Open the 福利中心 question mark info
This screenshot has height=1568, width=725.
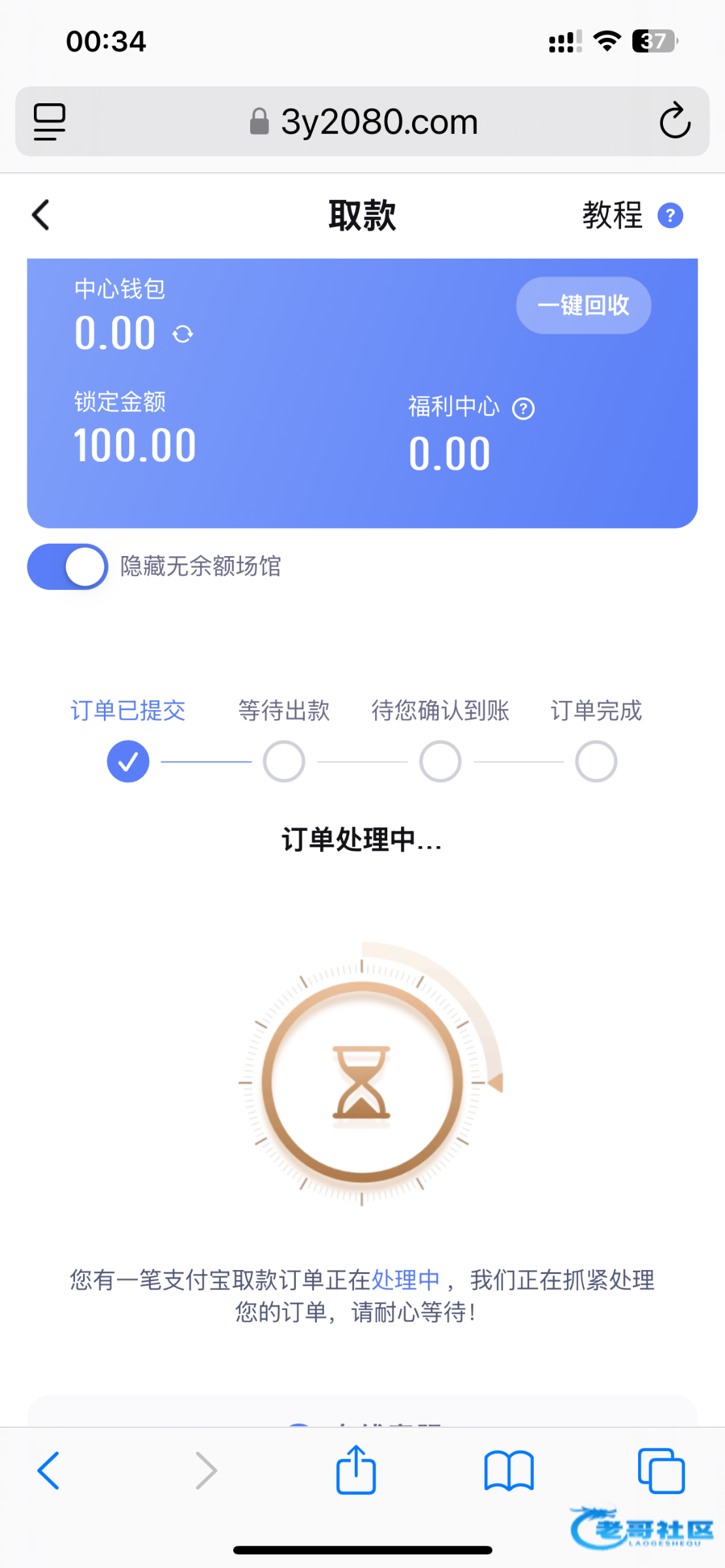pyautogui.click(x=523, y=409)
